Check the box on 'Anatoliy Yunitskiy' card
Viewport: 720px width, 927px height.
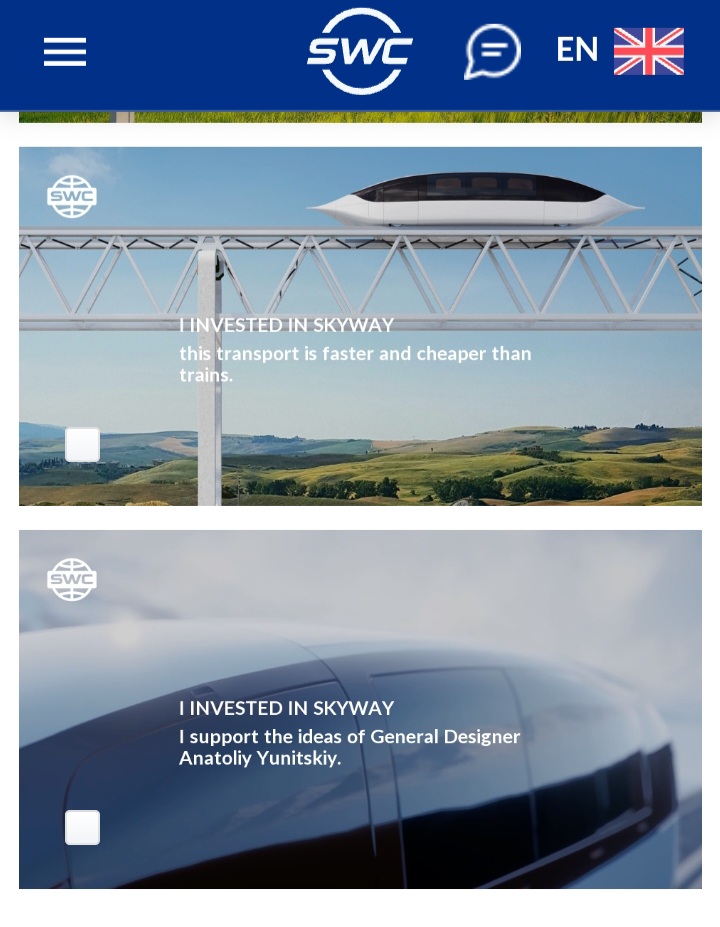(x=82, y=828)
